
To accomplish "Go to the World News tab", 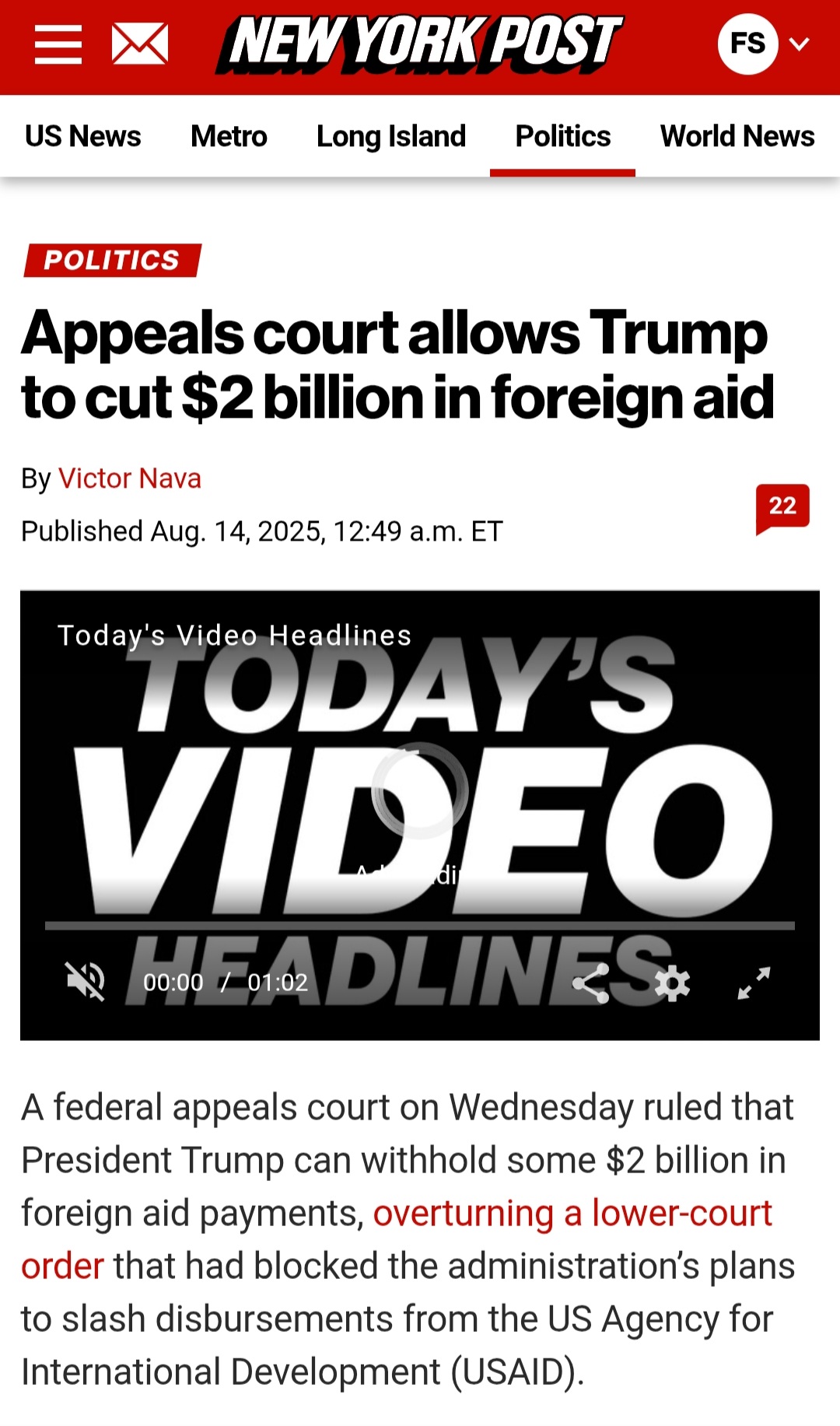I will (x=737, y=136).
